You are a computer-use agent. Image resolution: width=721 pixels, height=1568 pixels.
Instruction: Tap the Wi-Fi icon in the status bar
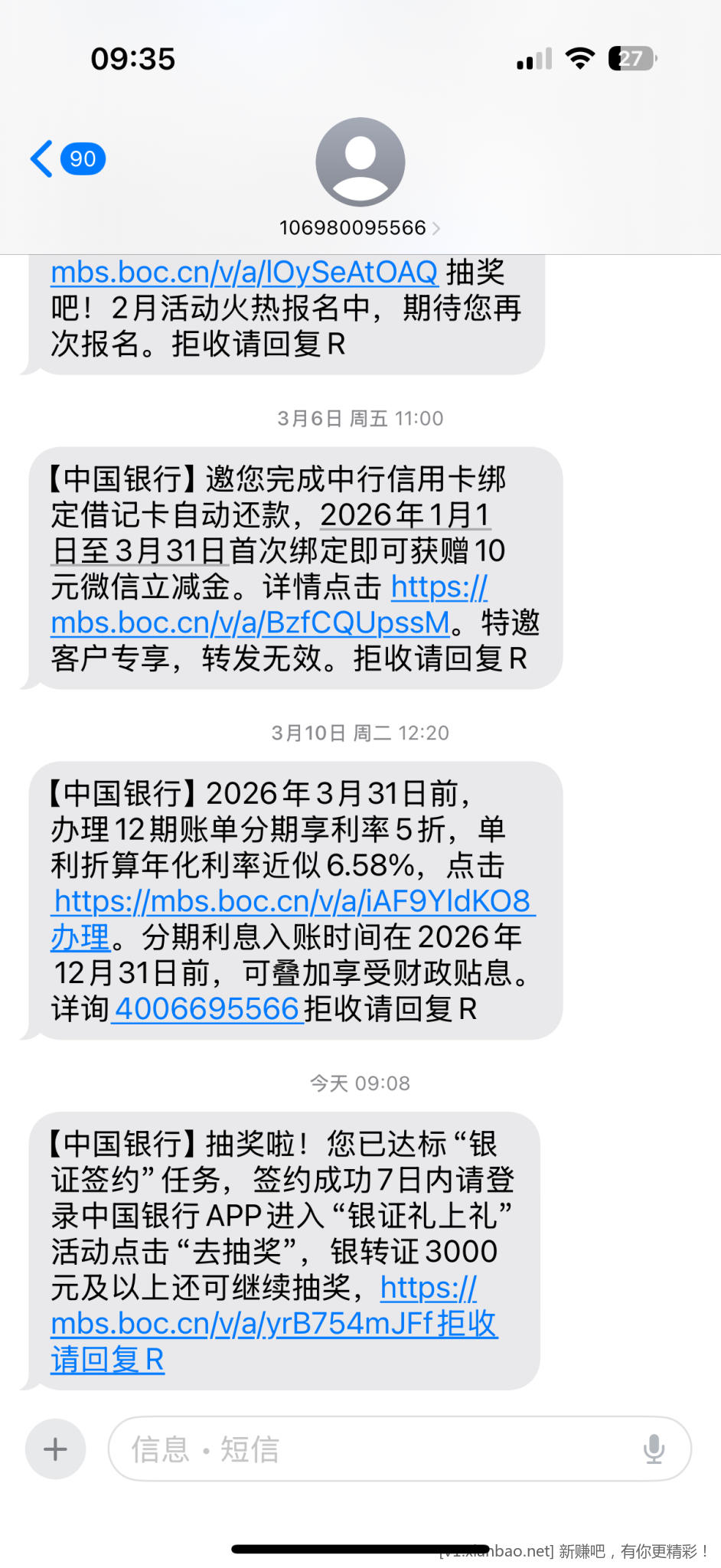coord(580,57)
